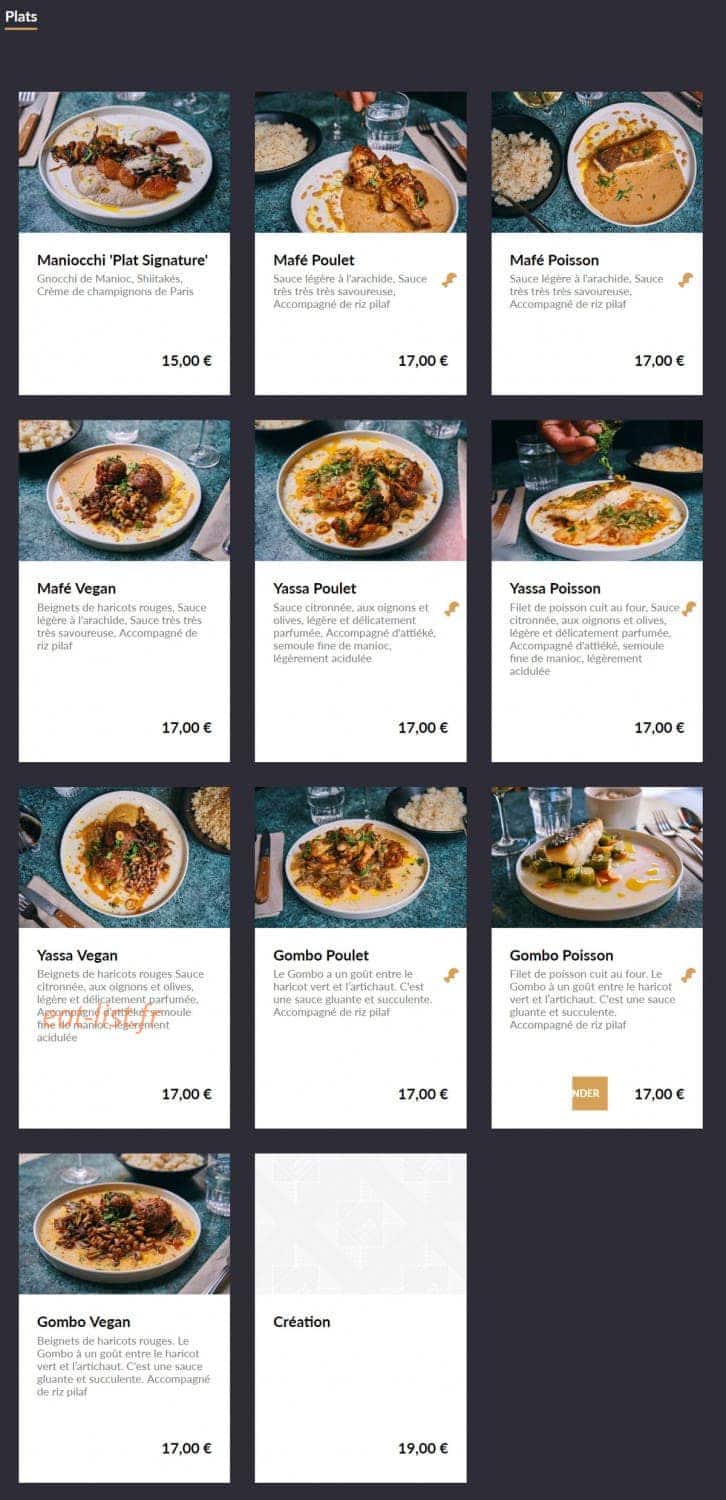Choose the Yassa Poisson dish

tap(597, 590)
